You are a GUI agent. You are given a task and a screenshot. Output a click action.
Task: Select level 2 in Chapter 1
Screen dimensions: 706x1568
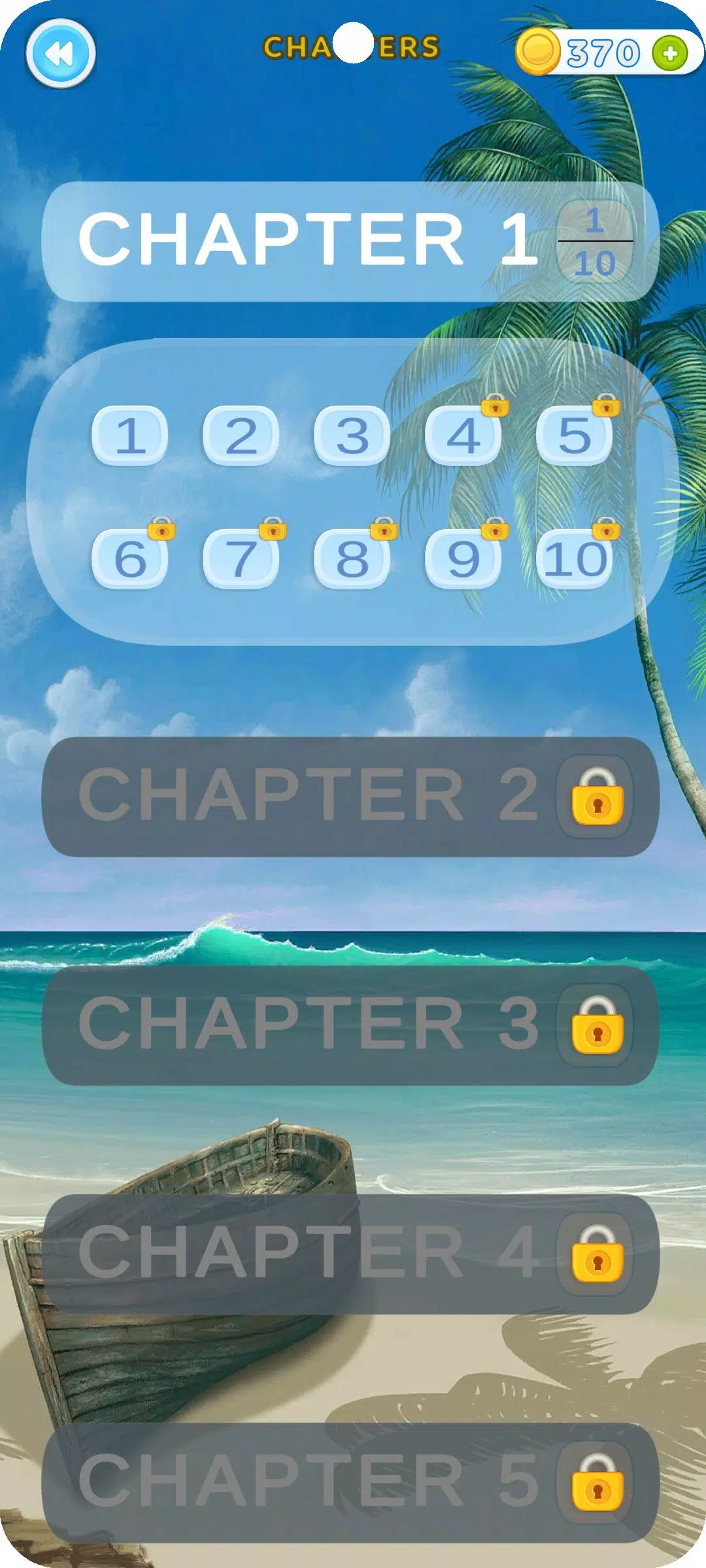tap(241, 435)
